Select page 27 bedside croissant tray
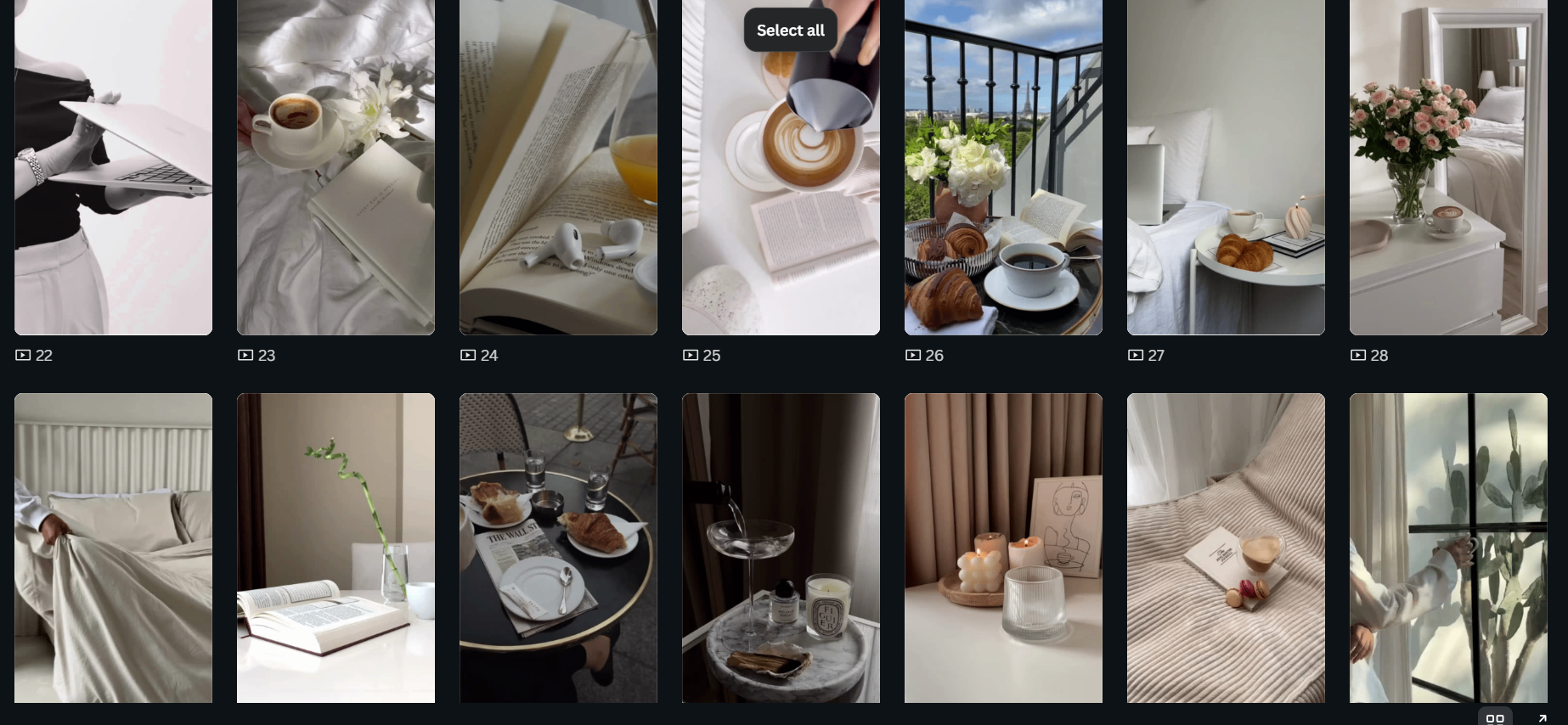This screenshot has height=725, width=1568. tap(1226, 170)
